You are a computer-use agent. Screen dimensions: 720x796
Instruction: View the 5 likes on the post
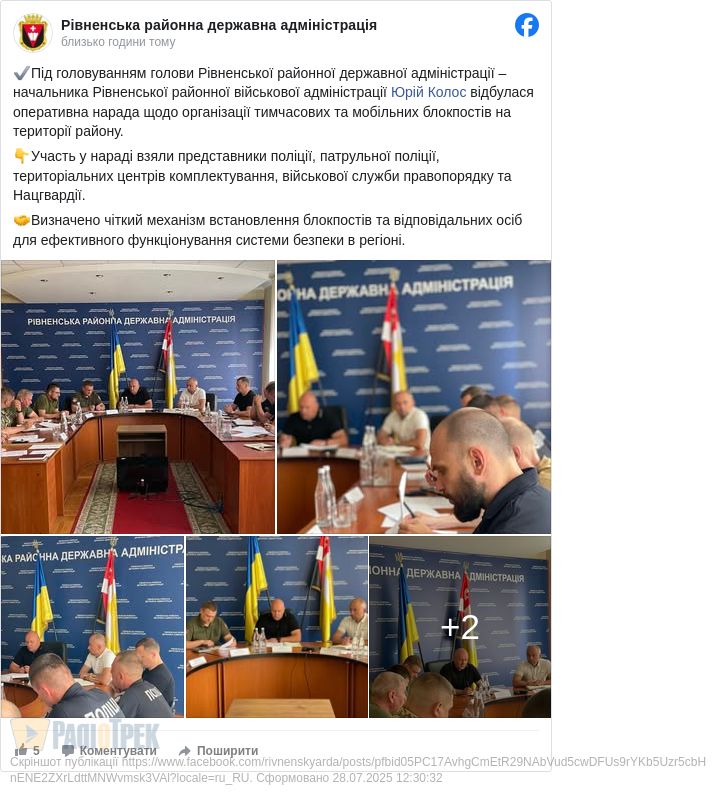point(28,751)
